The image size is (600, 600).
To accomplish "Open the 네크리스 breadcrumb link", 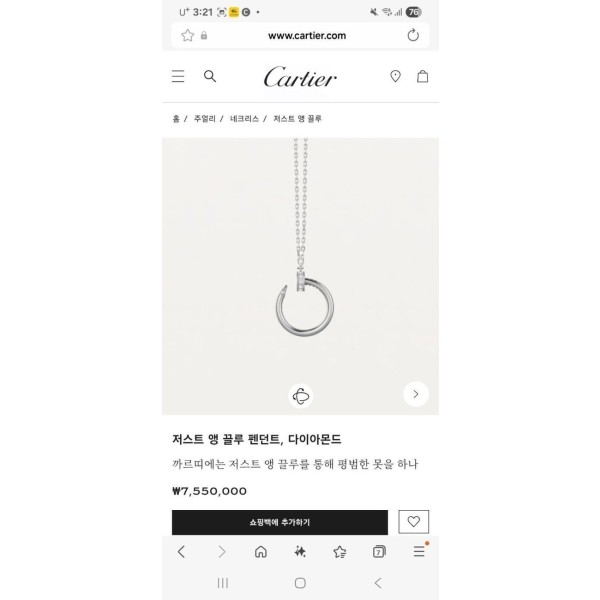I will (x=244, y=119).
